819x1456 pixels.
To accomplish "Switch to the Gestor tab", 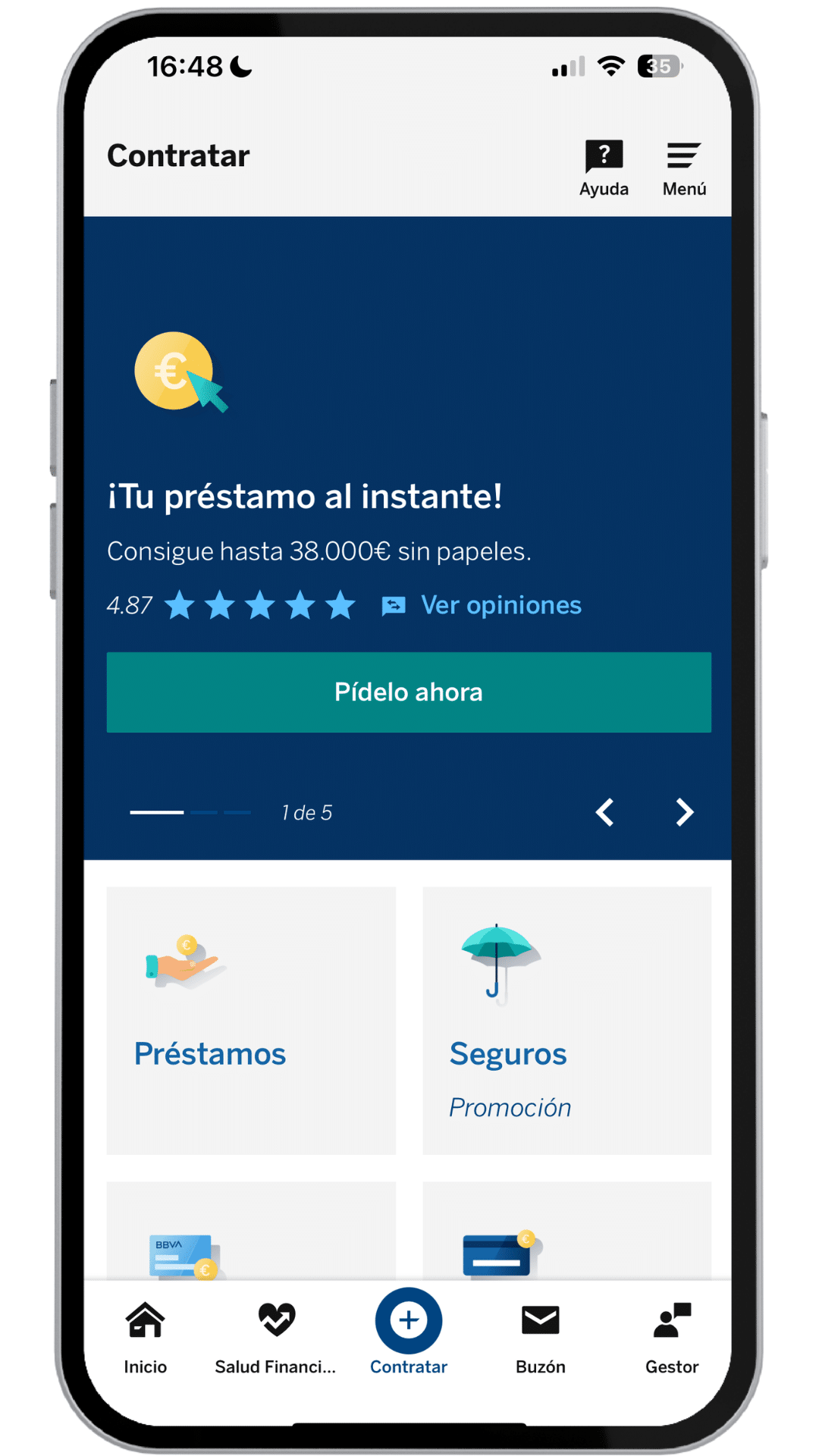I will [x=671, y=1338].
